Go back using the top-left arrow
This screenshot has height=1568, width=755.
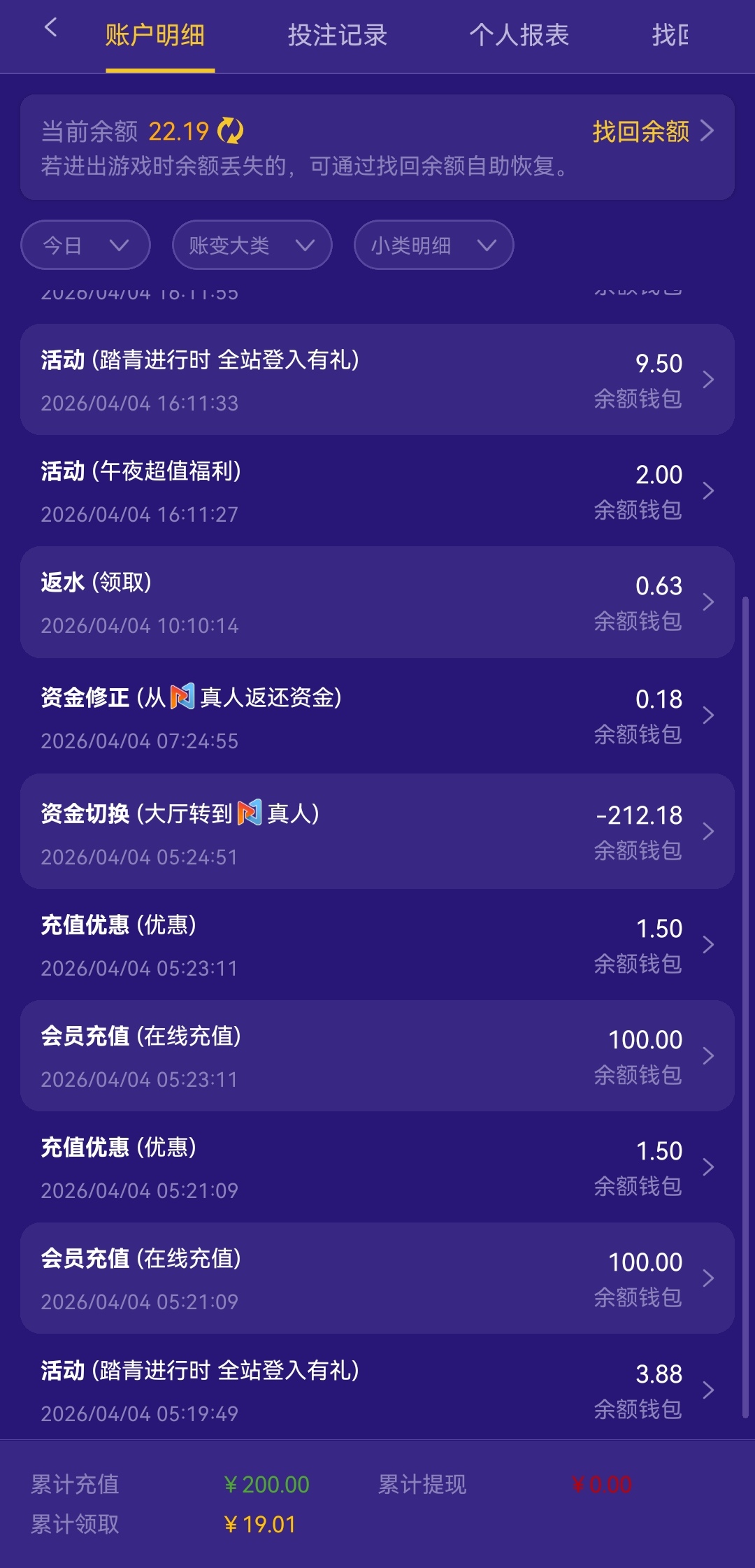click(50, 29)
